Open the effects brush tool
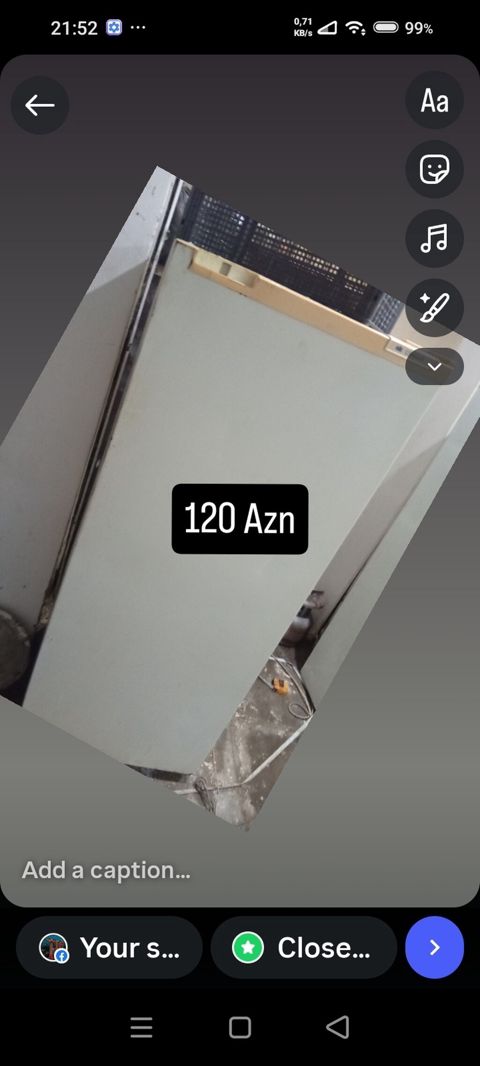This screenshot has width=480, height=1066. point(434,307)
